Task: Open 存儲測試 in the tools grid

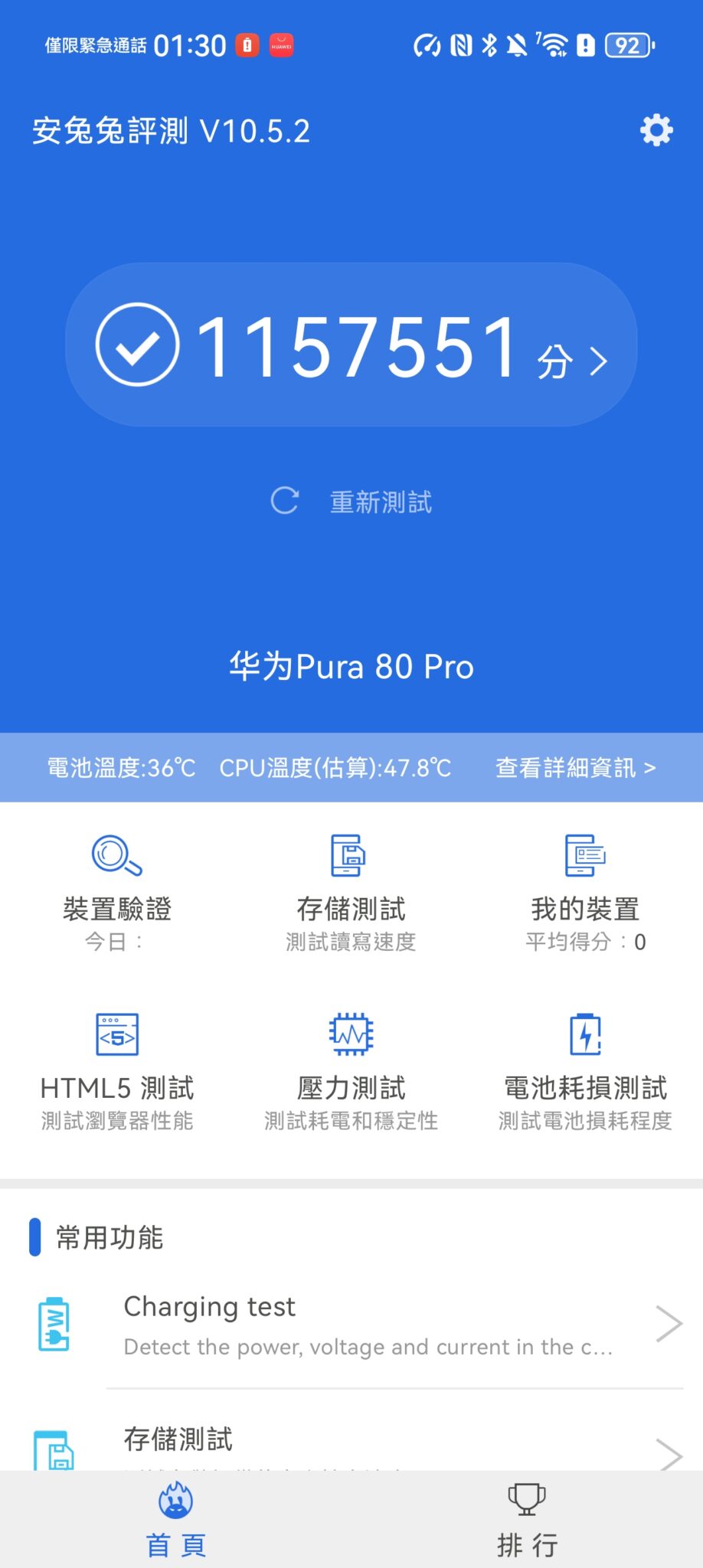Action: click(351, 893)
